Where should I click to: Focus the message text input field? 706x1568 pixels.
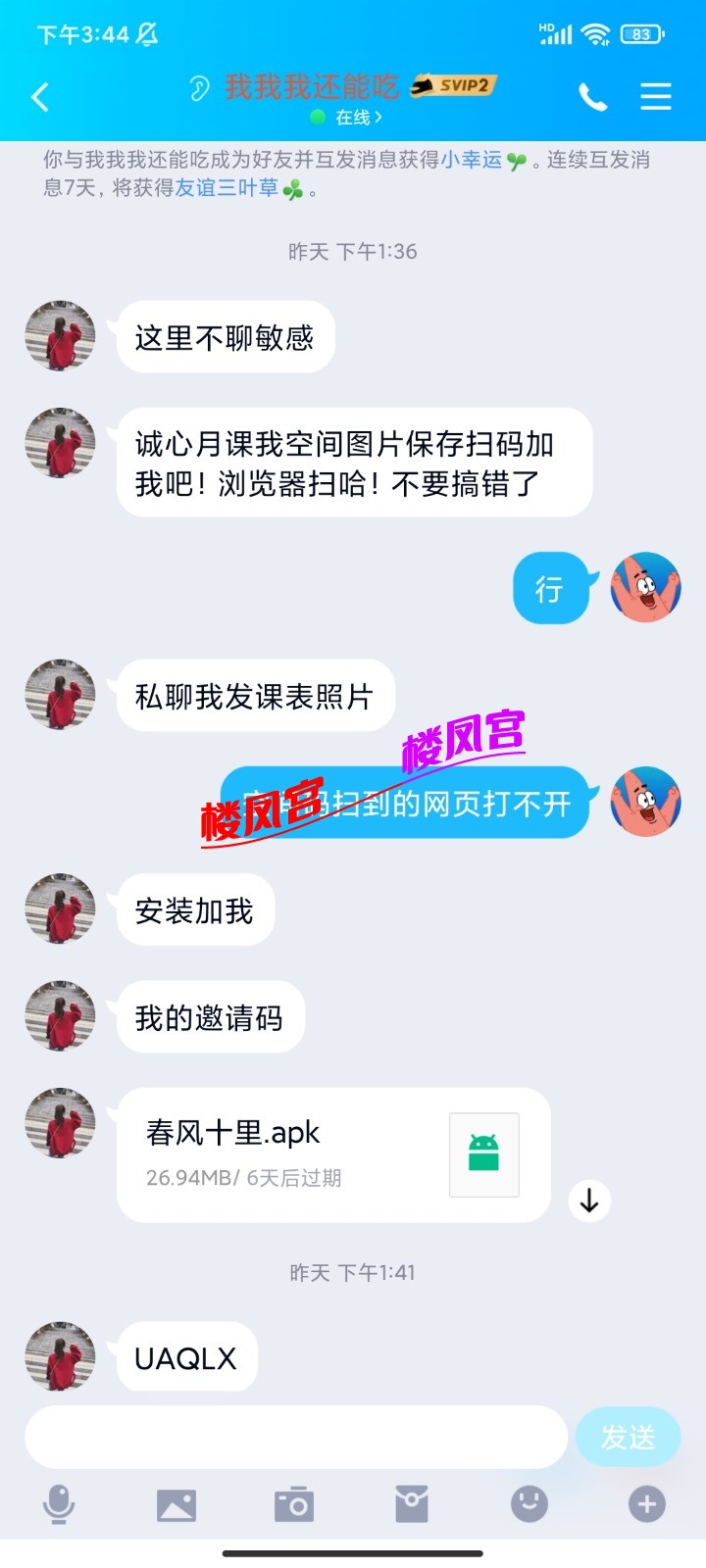point(294,1438)
